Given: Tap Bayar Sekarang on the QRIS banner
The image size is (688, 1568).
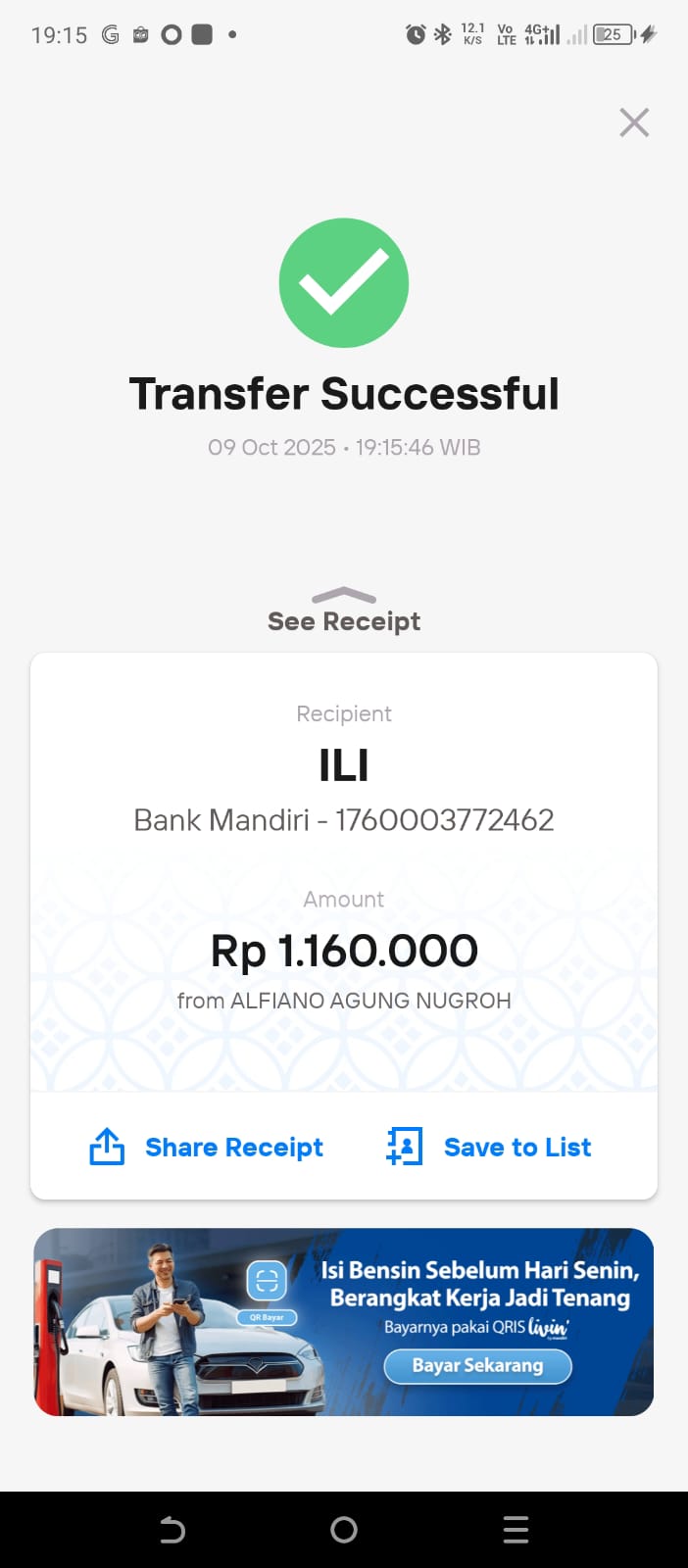Looking at the screenshot, I should 477,1366.
